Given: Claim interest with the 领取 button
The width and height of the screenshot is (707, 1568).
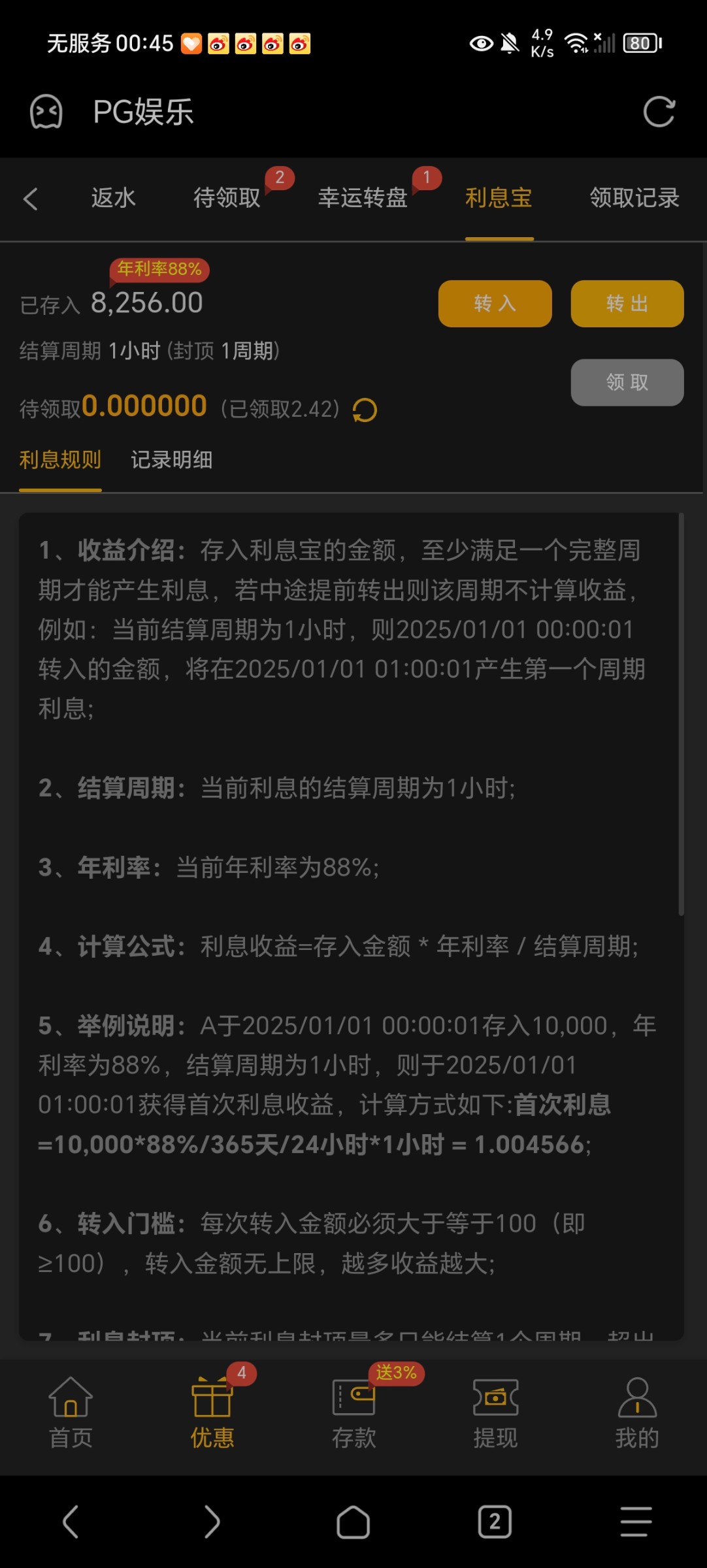Looking at the screenshot, I should tap(627, 382).
